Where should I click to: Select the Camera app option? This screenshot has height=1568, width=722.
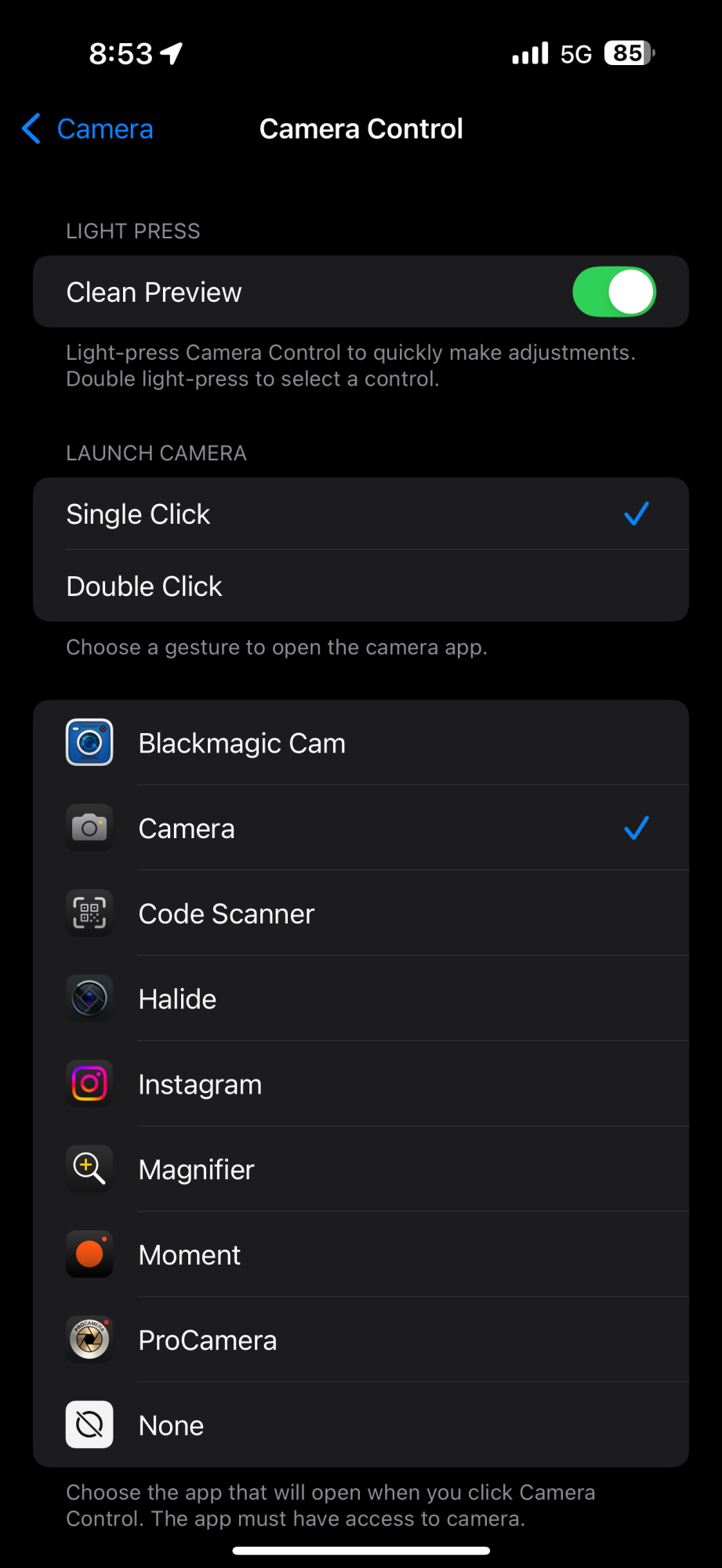tap(361, 829)
